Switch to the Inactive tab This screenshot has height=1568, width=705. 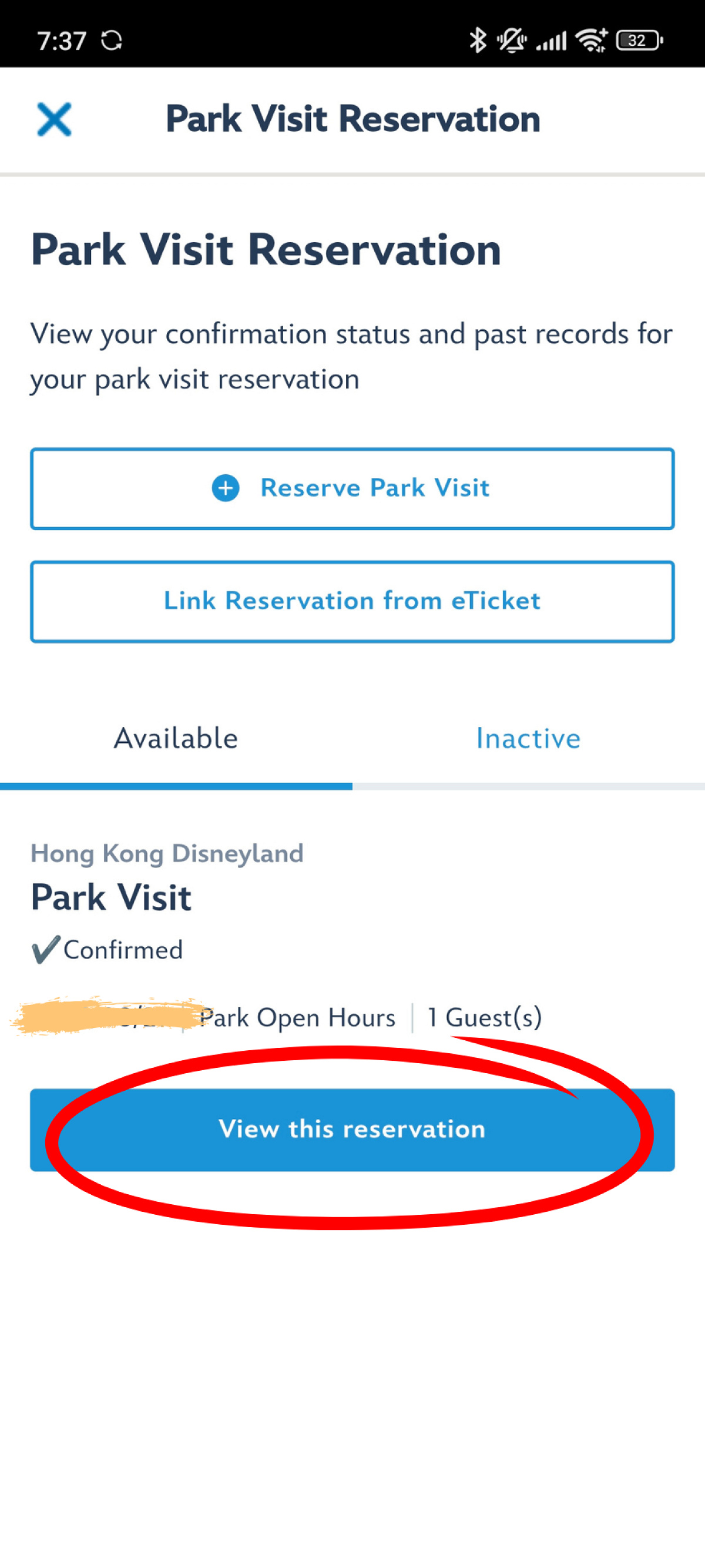[x=528, y=738]
